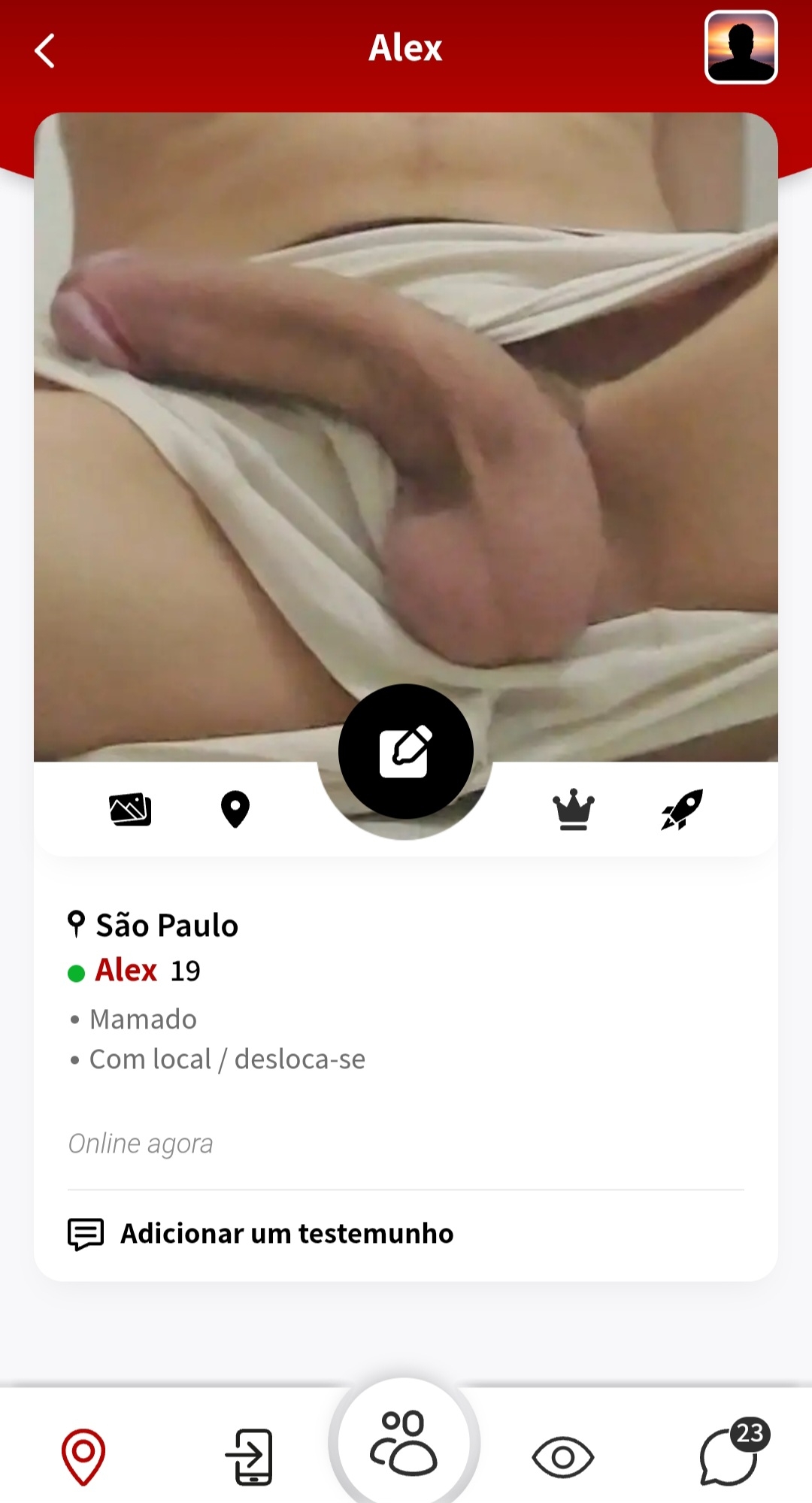The width and height of the screenshot is (812, 1503).
Task: Open the center people tab
Action: (404, 1444)
